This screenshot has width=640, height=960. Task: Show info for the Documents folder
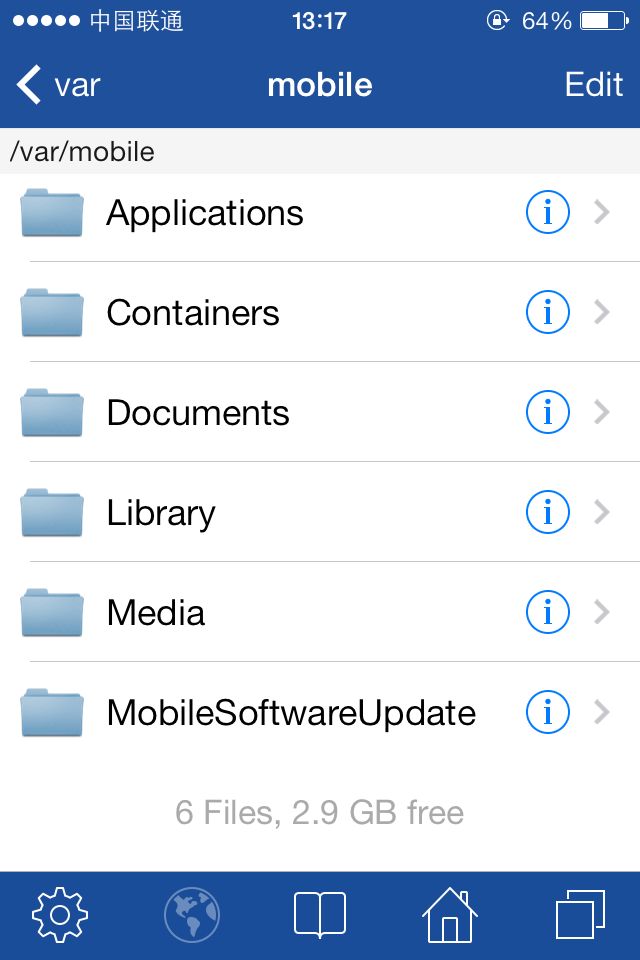pos(547,412)
